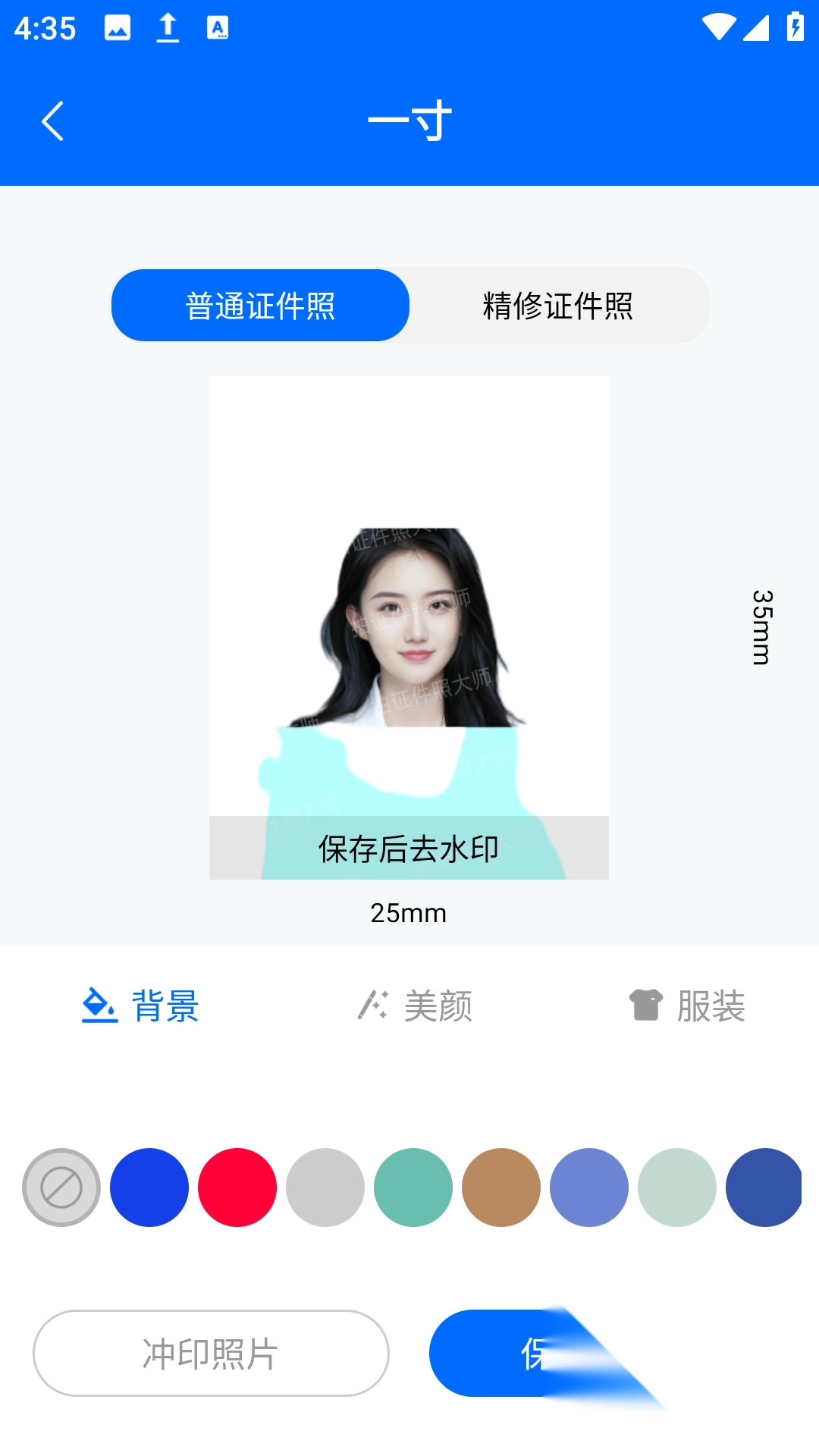Open the 背景 background tab
The image size is (819, 1456).
pos(141,1006)
